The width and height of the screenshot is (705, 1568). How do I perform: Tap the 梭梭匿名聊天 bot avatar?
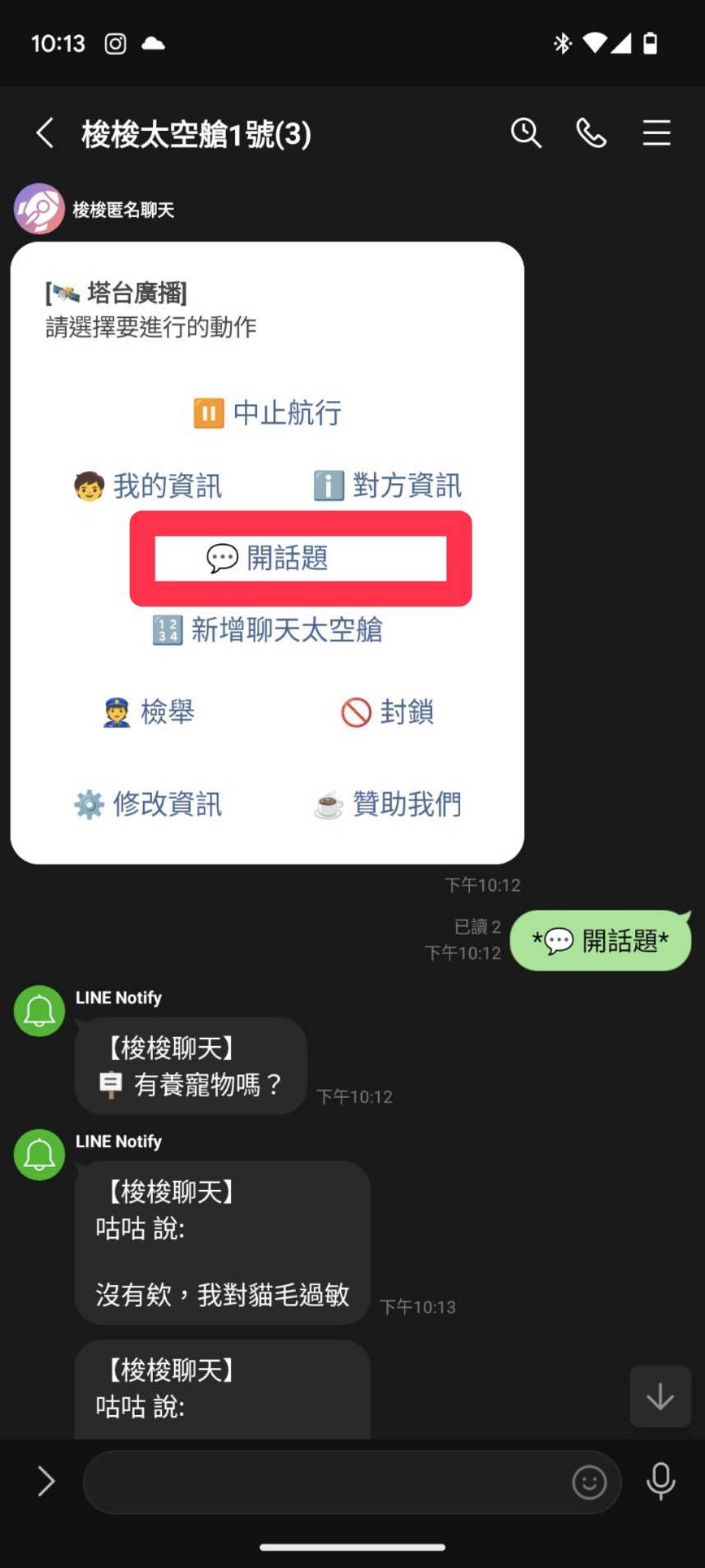[39, 210]
